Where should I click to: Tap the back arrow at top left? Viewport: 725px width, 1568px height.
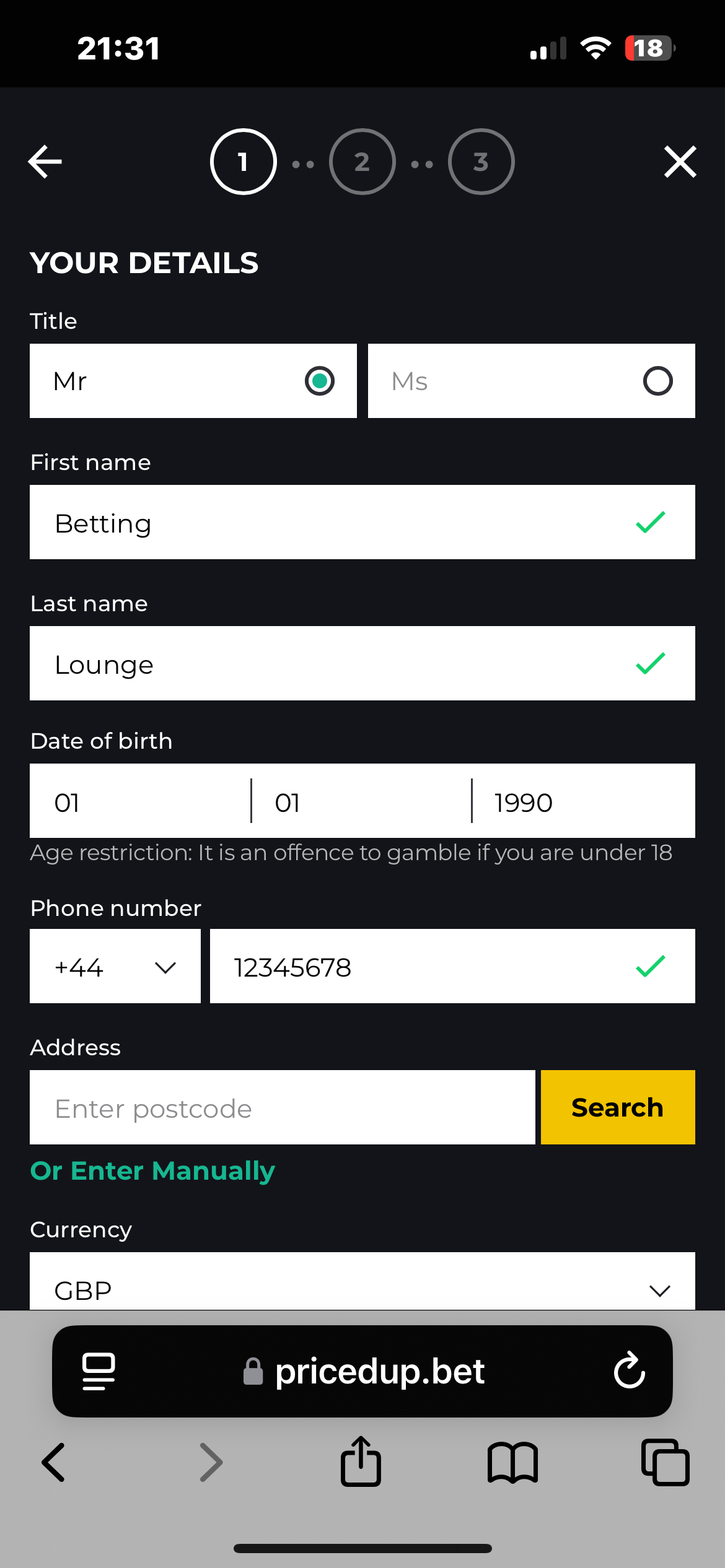click(45, 162)
